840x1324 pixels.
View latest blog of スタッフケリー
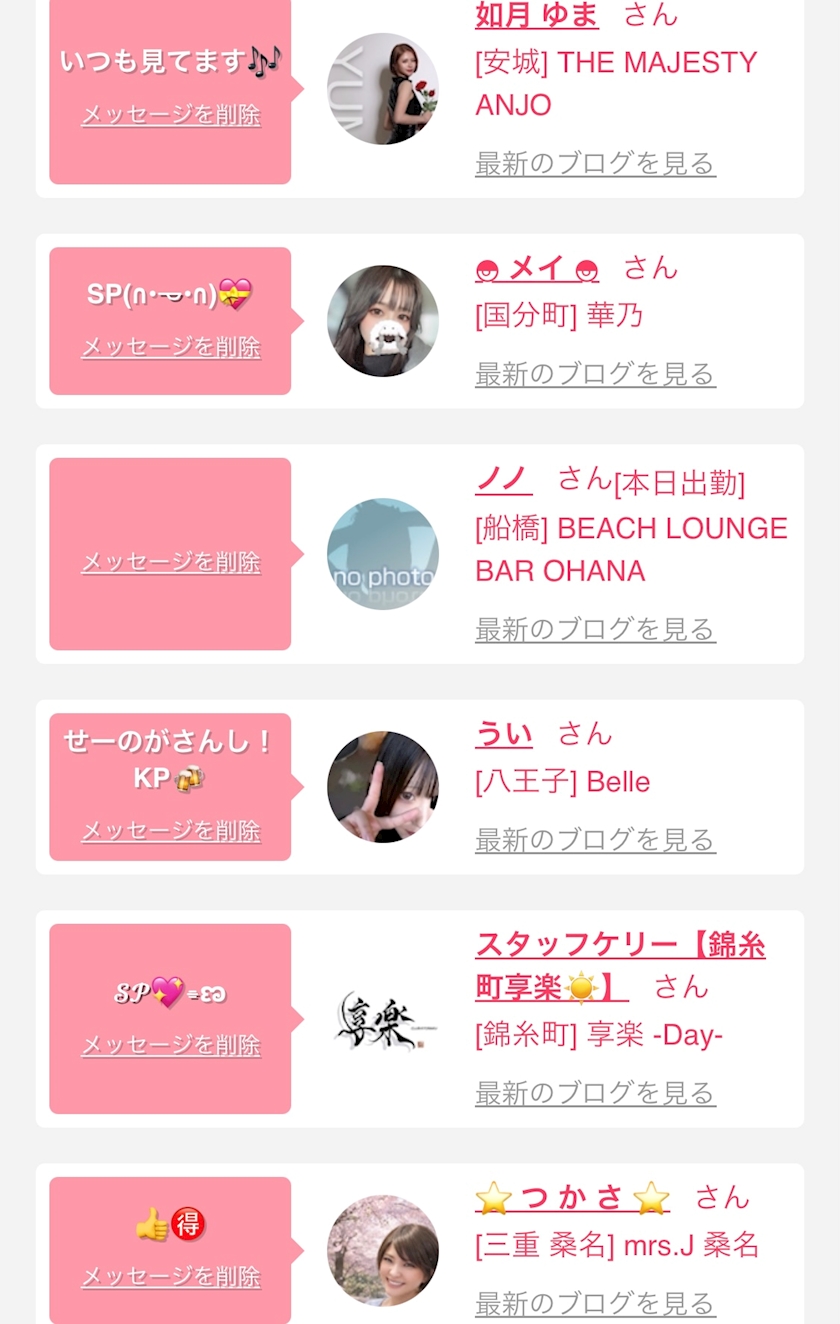pyautogui.click(x=595, y=1093)
